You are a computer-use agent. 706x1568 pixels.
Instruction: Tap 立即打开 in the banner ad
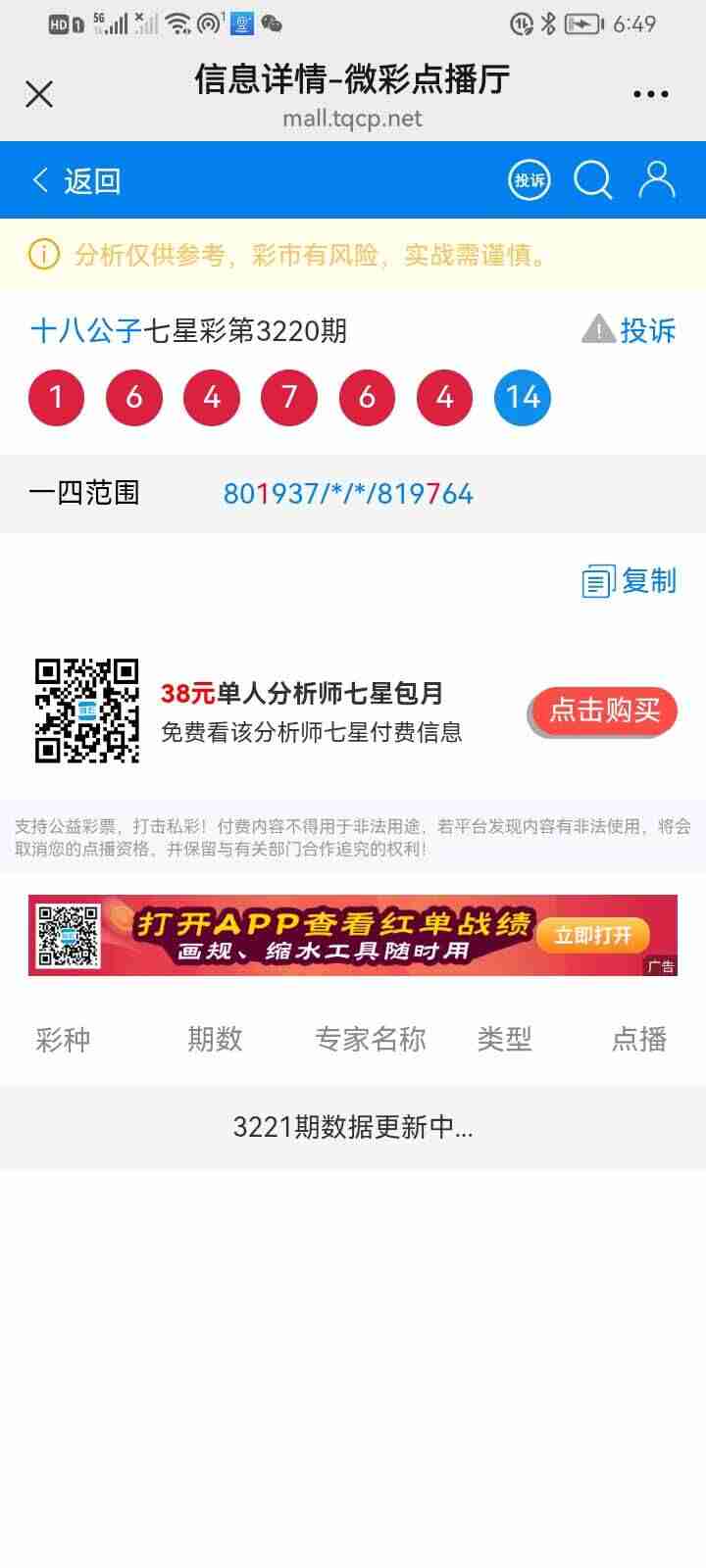point(596,935)
